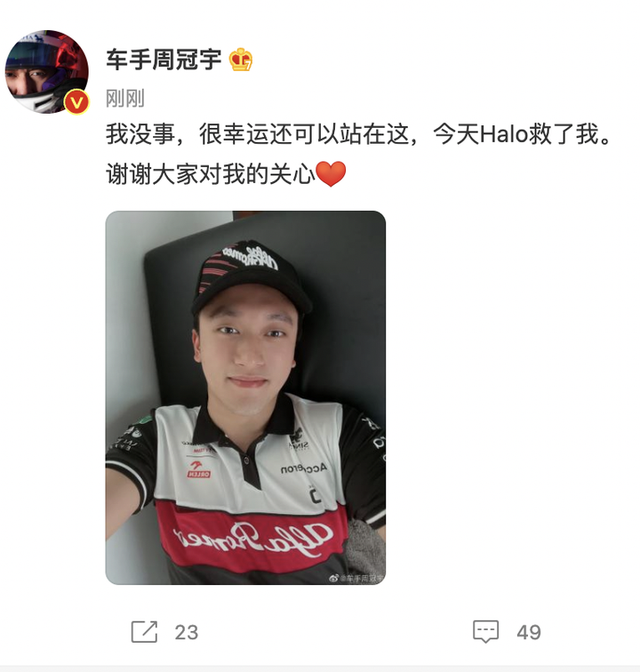640x672 pixels.
Task: Open 车手周冠宇 profile from username
Action: 164,58
